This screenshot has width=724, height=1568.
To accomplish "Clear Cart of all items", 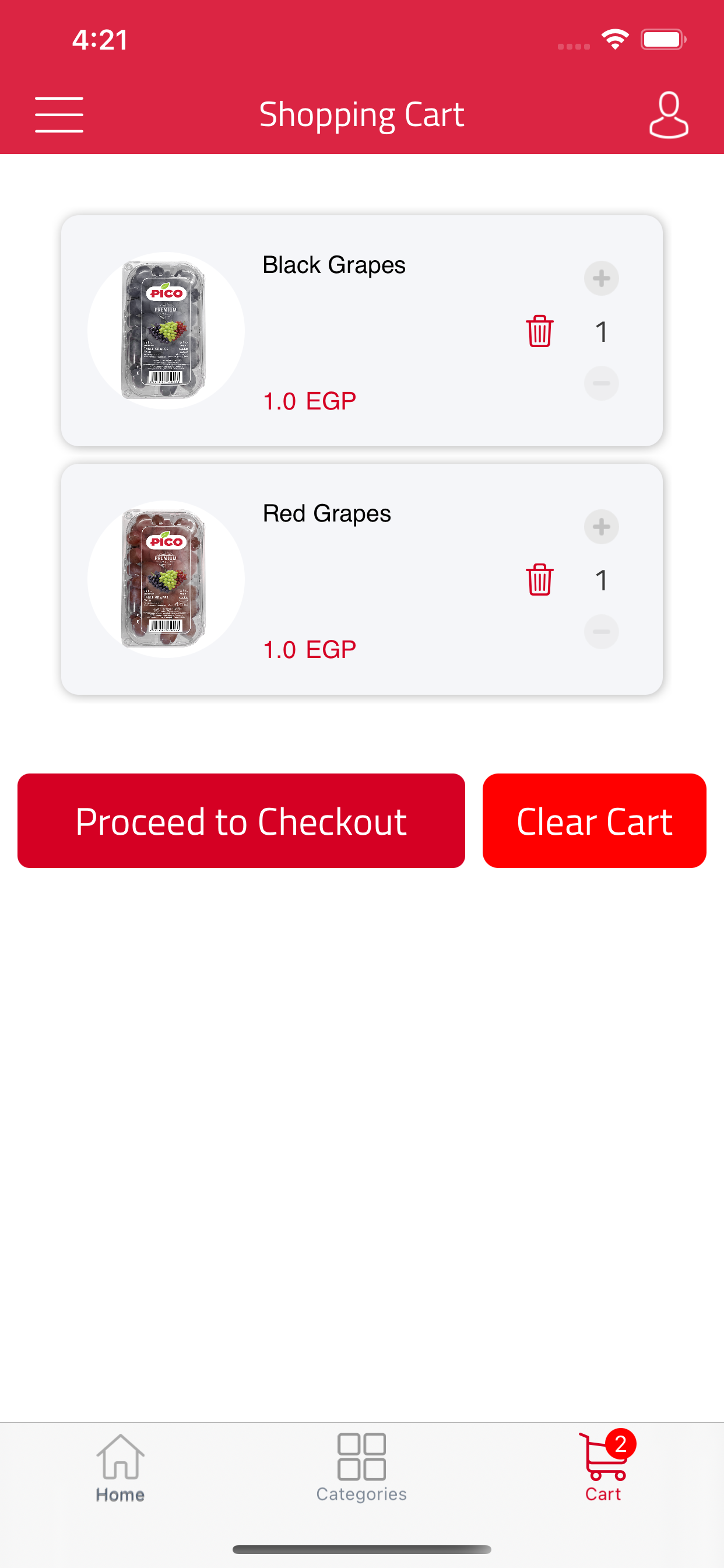I will (594, 821).
